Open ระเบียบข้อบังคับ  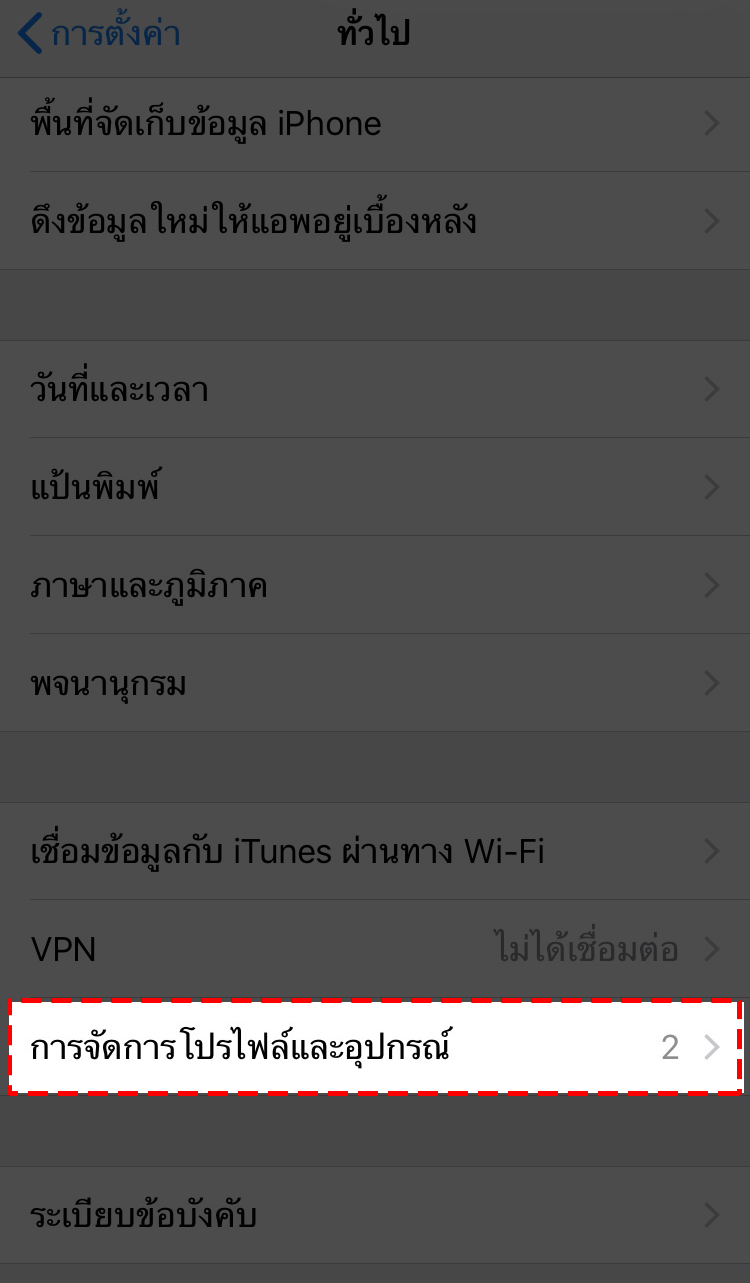374,1215
